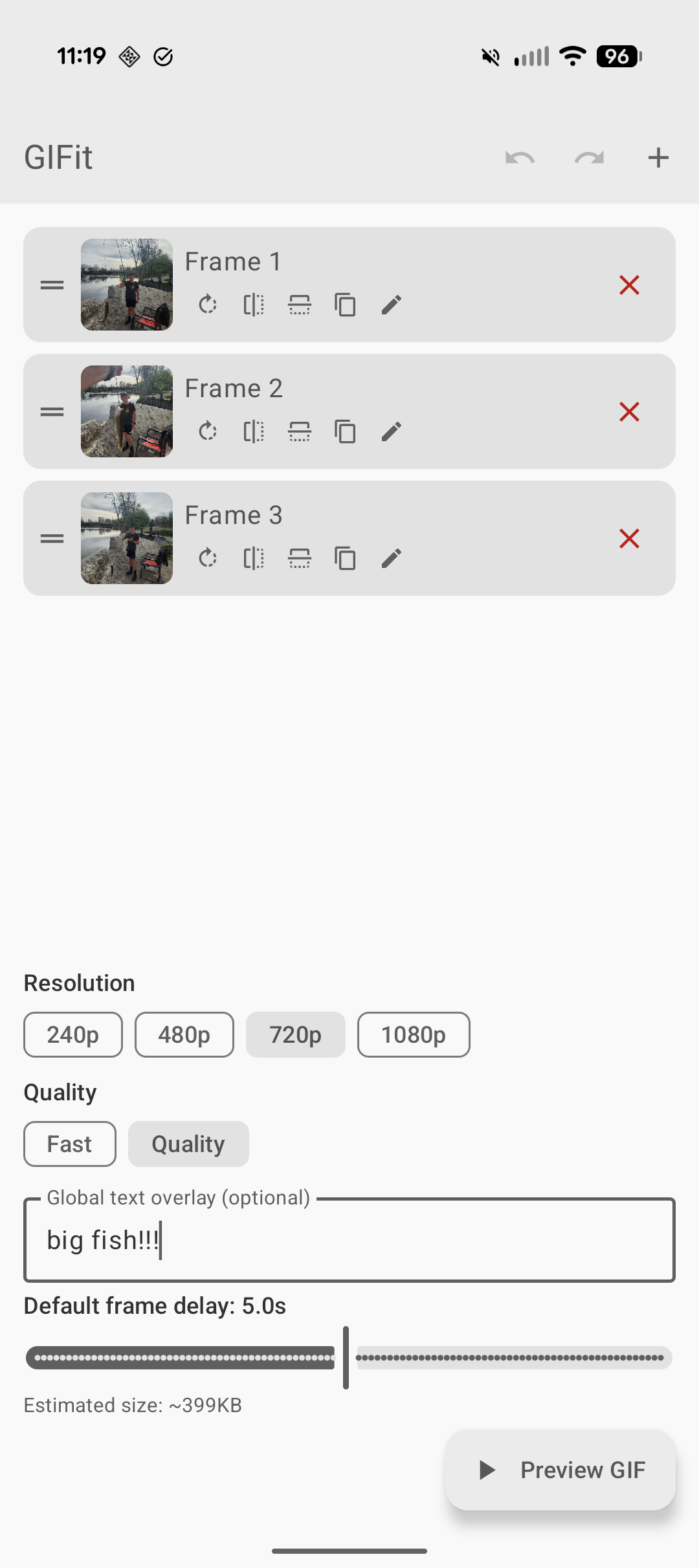Screen dimensions: 699x1568
Task: Delete Frame 2 with the red X
Action: 629,411
